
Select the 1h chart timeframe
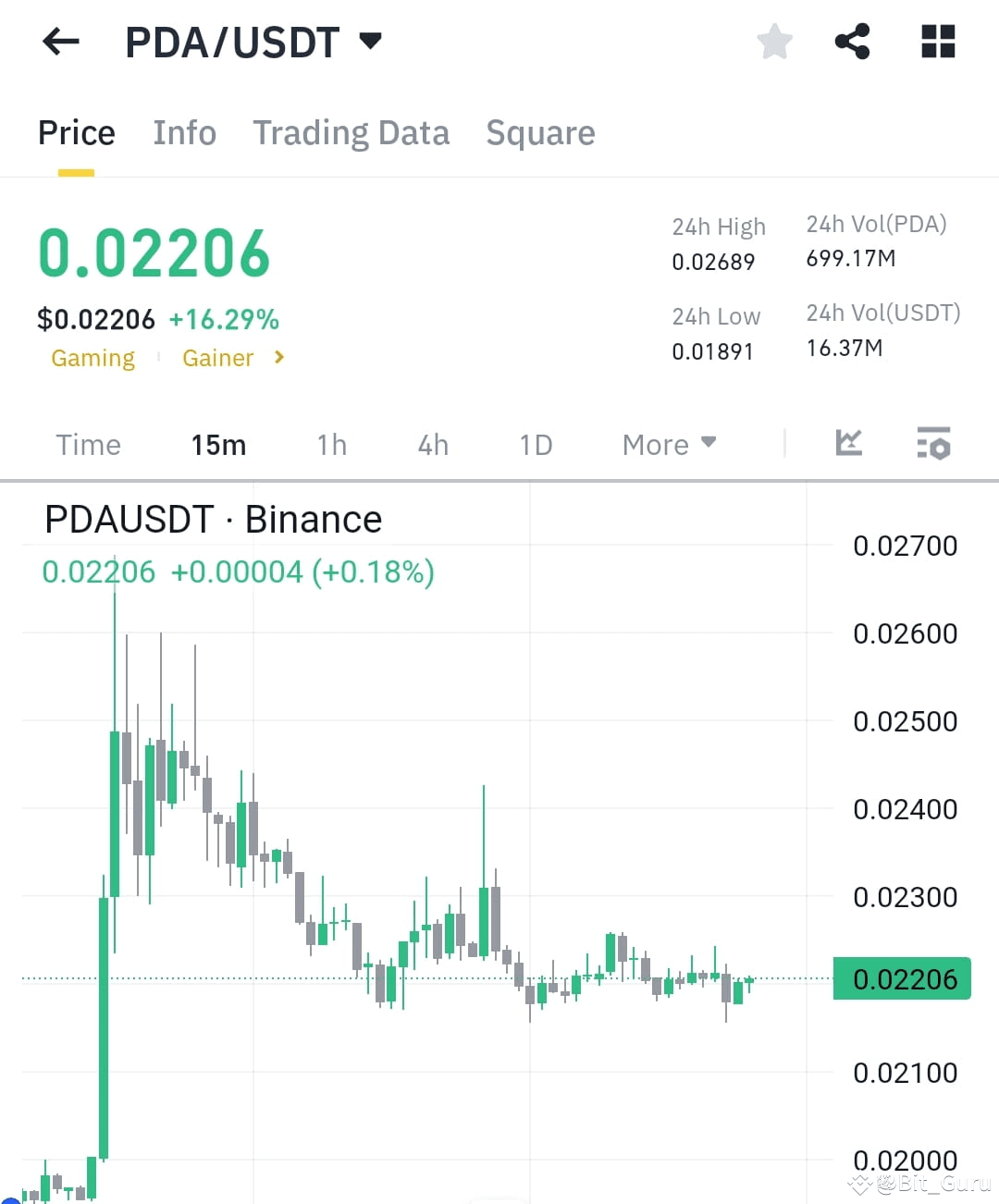point(331,445)
